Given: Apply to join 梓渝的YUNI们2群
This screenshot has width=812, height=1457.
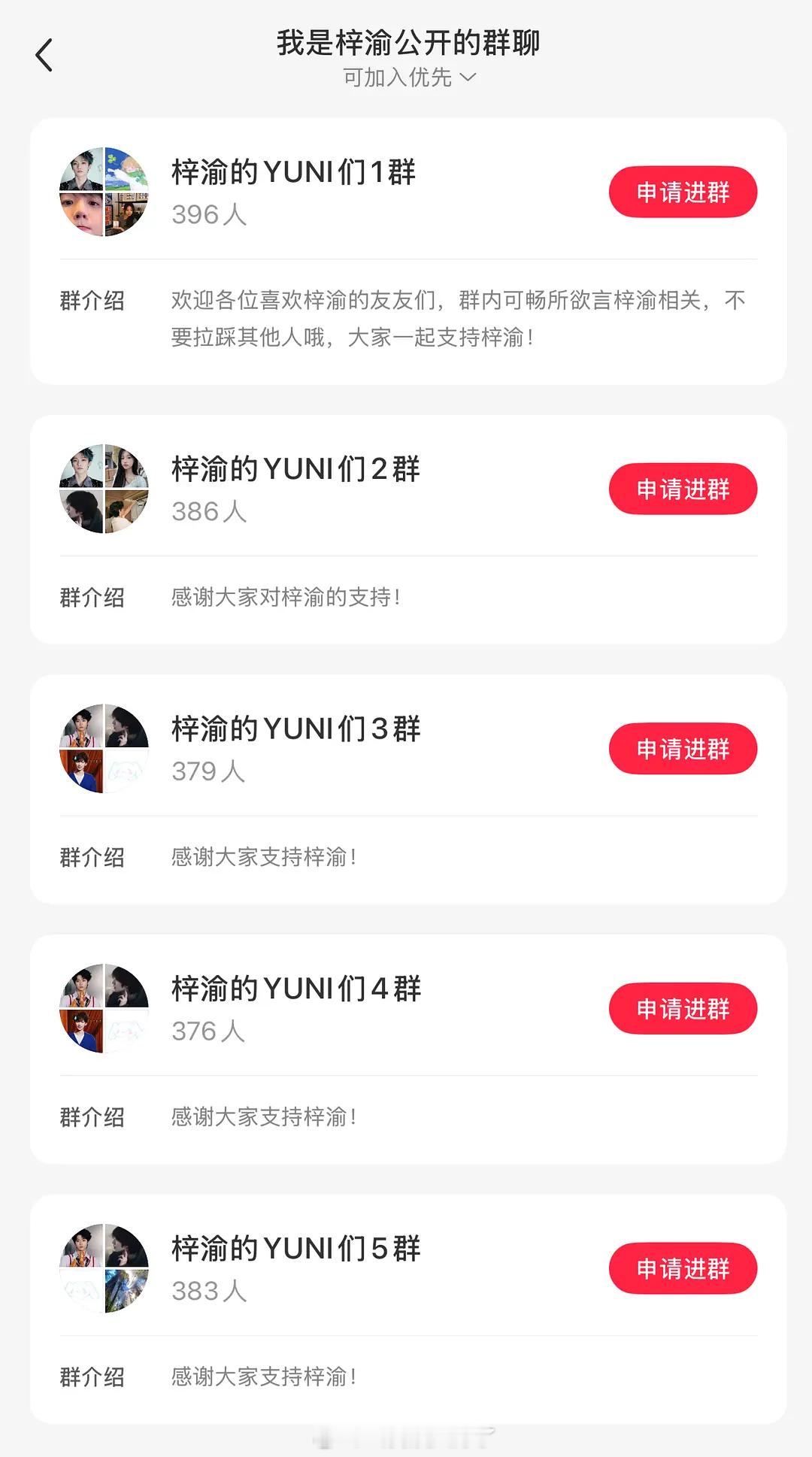Looking at the screenshot, I should click(x=683, y=489).
